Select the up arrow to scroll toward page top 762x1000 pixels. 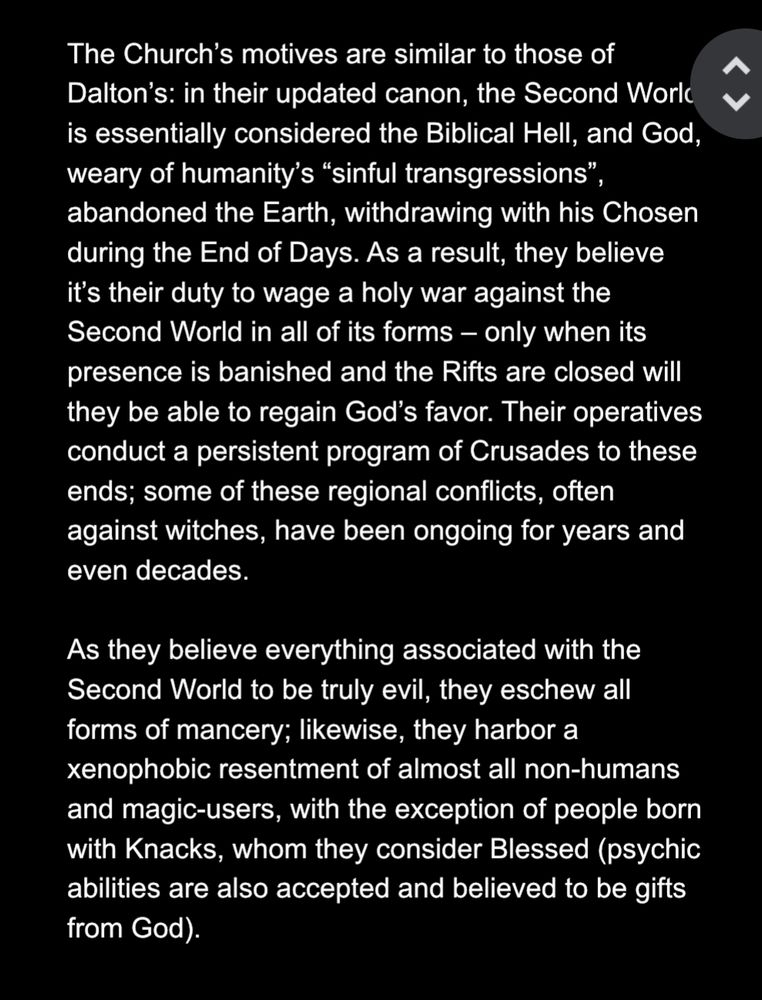pos(735,65)
